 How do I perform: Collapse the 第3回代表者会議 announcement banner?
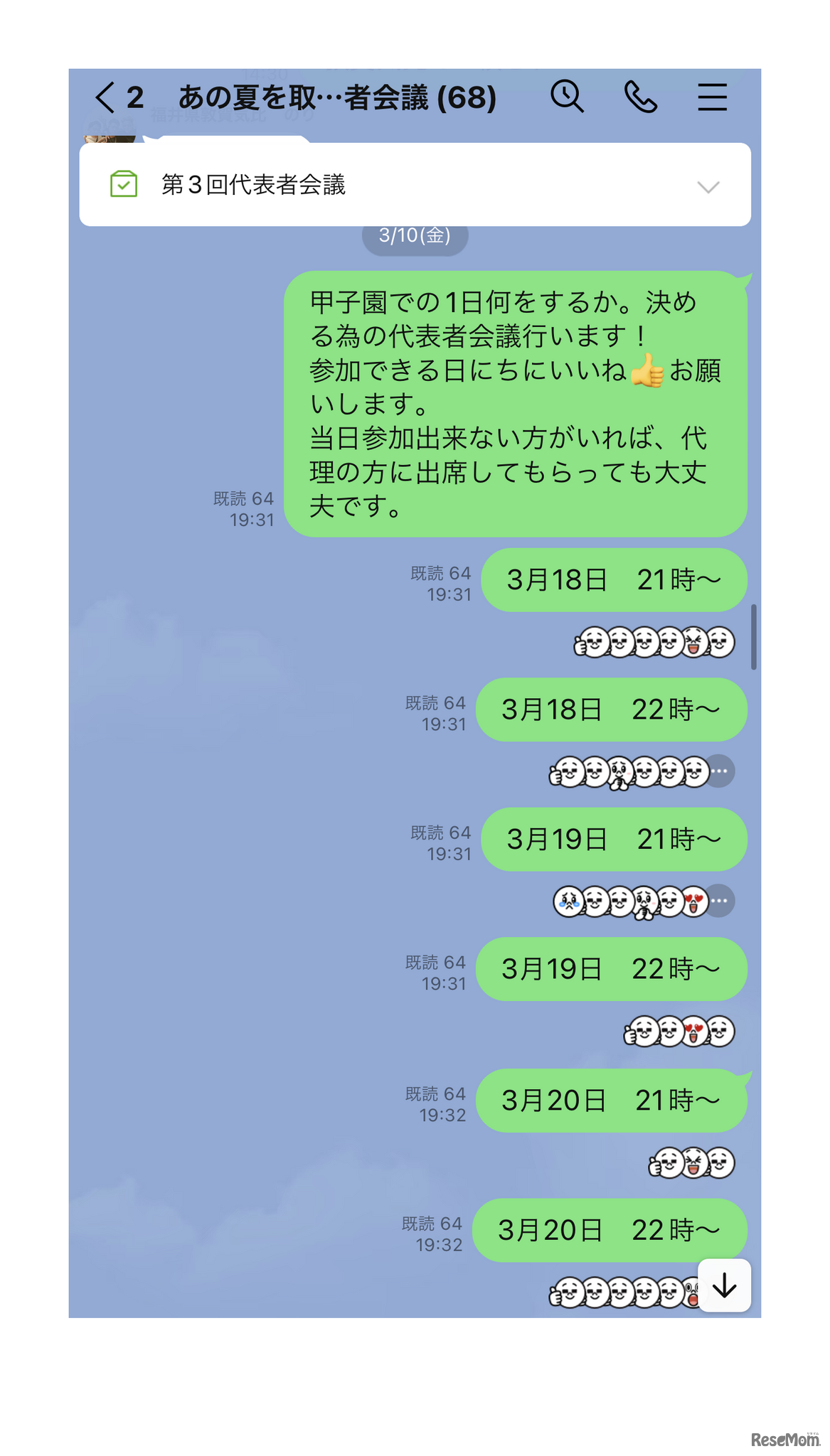pyautogui.click(x=707, y=187)
